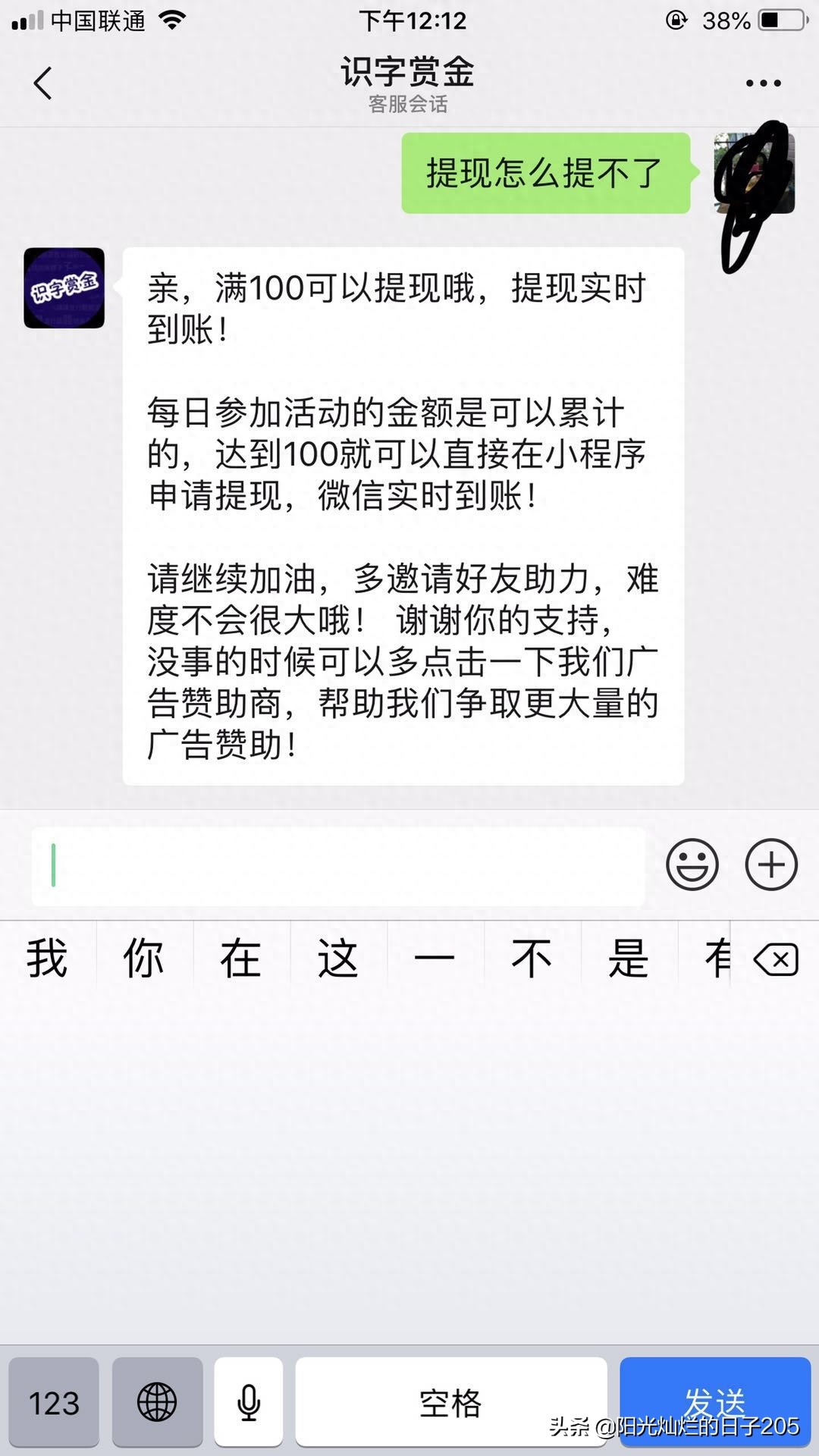Choose the candidate word 这
The width and height of the screenshot is (819, 1456).
point(337,958)
